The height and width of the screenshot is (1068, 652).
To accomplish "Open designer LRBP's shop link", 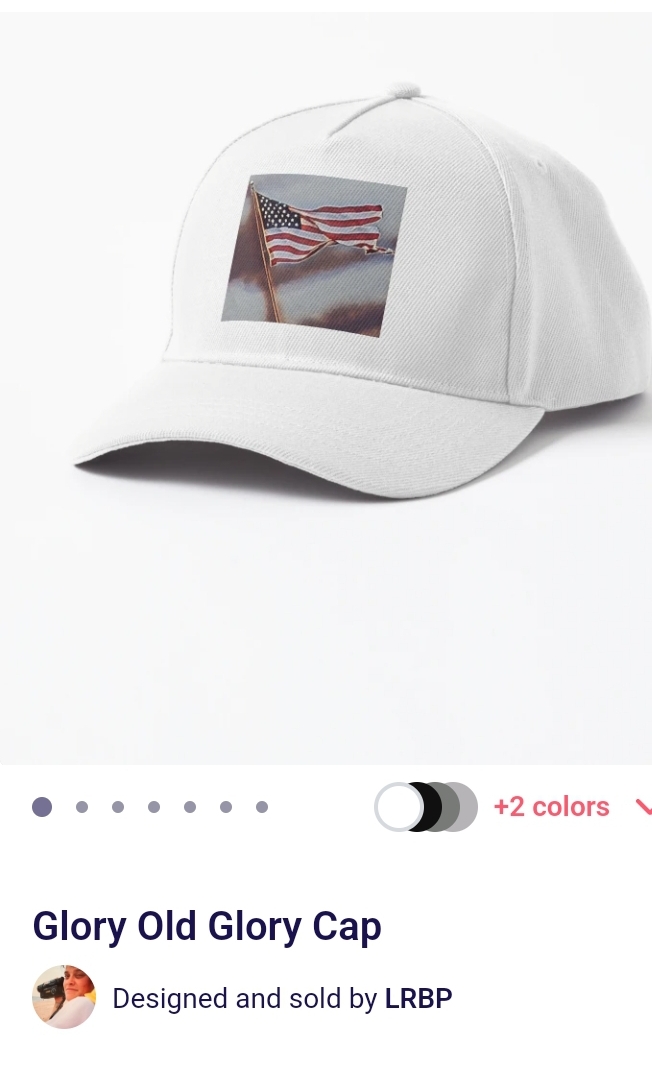I will click(418, 999).
